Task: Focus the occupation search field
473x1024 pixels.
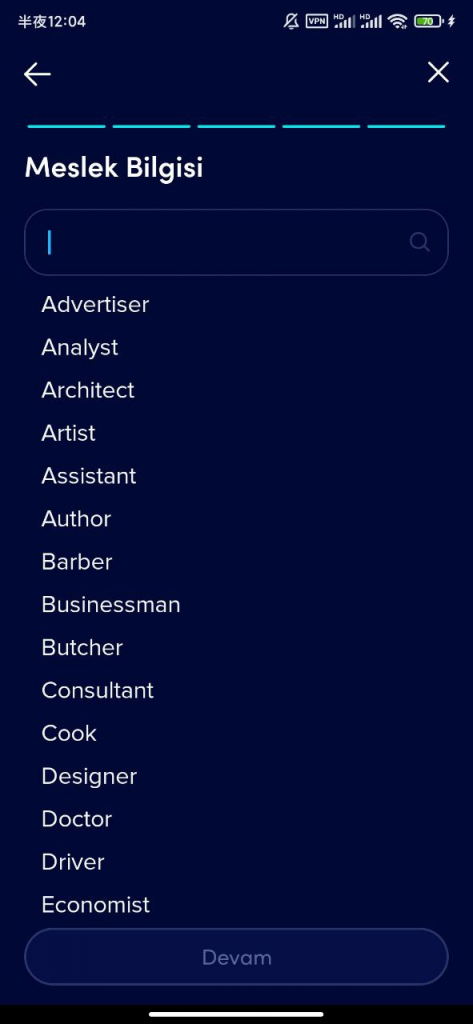Action: click(x=236, y=242)
